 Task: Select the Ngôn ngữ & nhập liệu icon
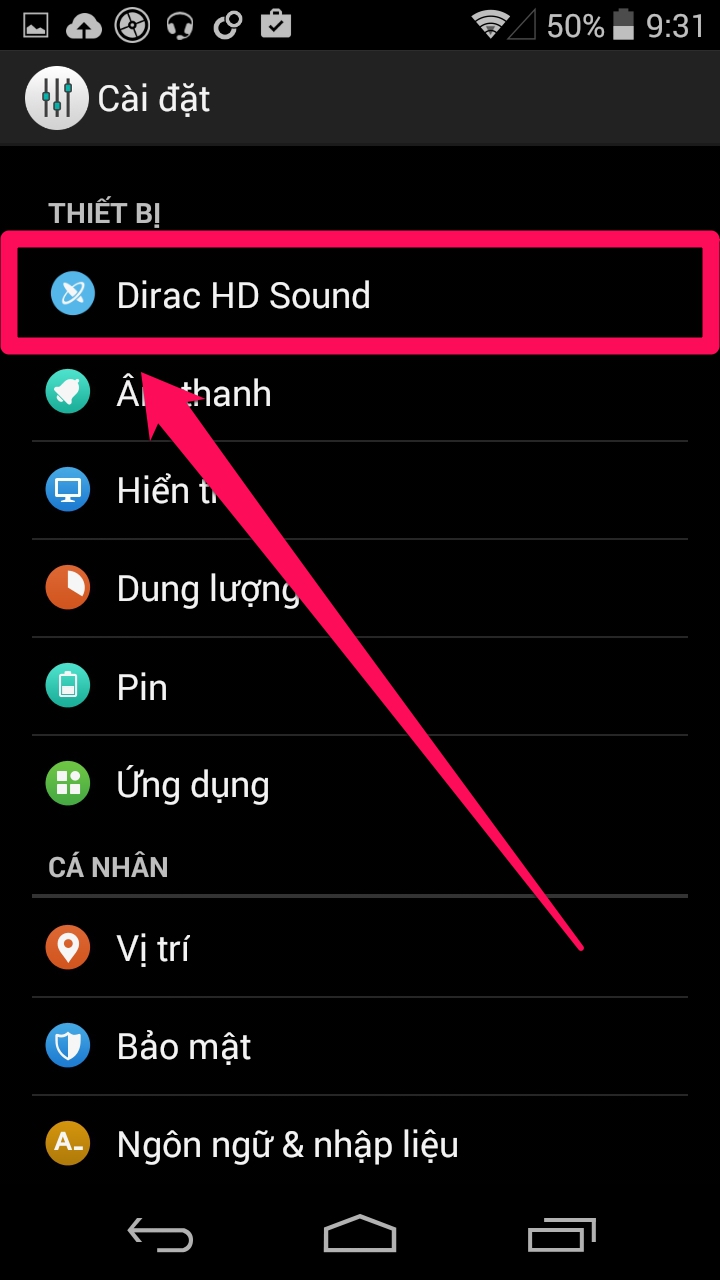(x=67, y=1143)
